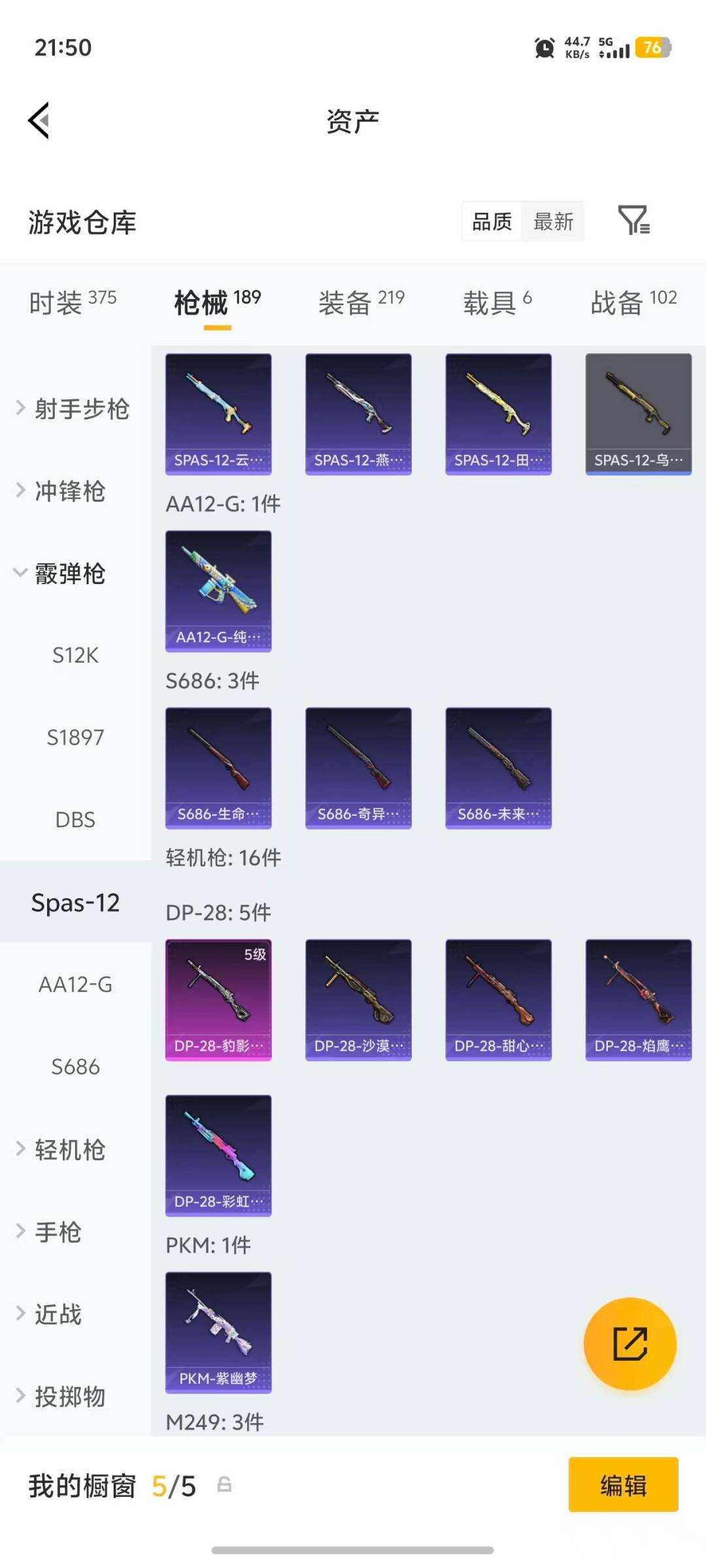Switch to the 装备 tab

[361, 302]
